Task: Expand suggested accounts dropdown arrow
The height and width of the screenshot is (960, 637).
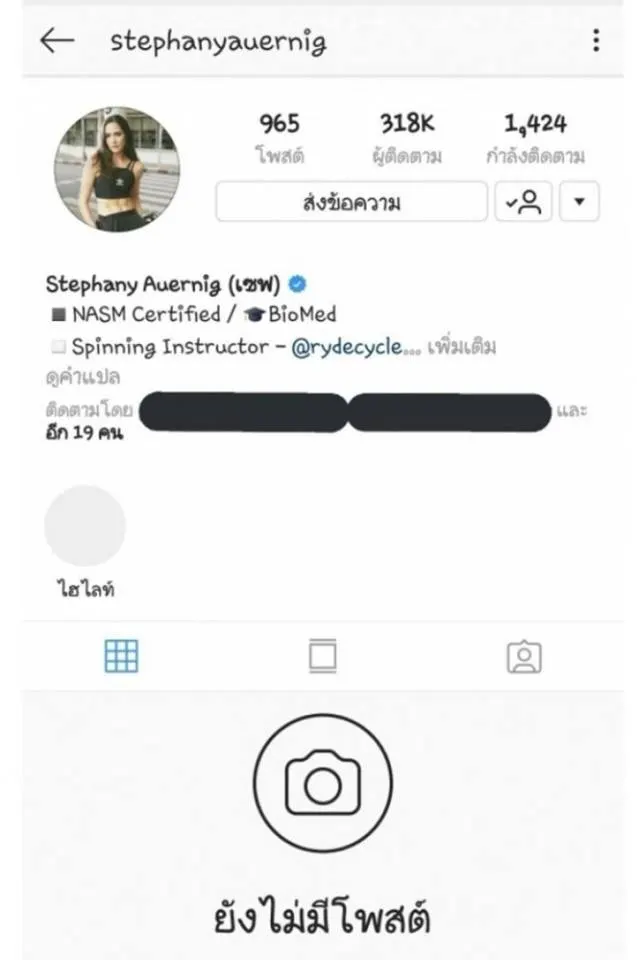Action: [580, 203]
